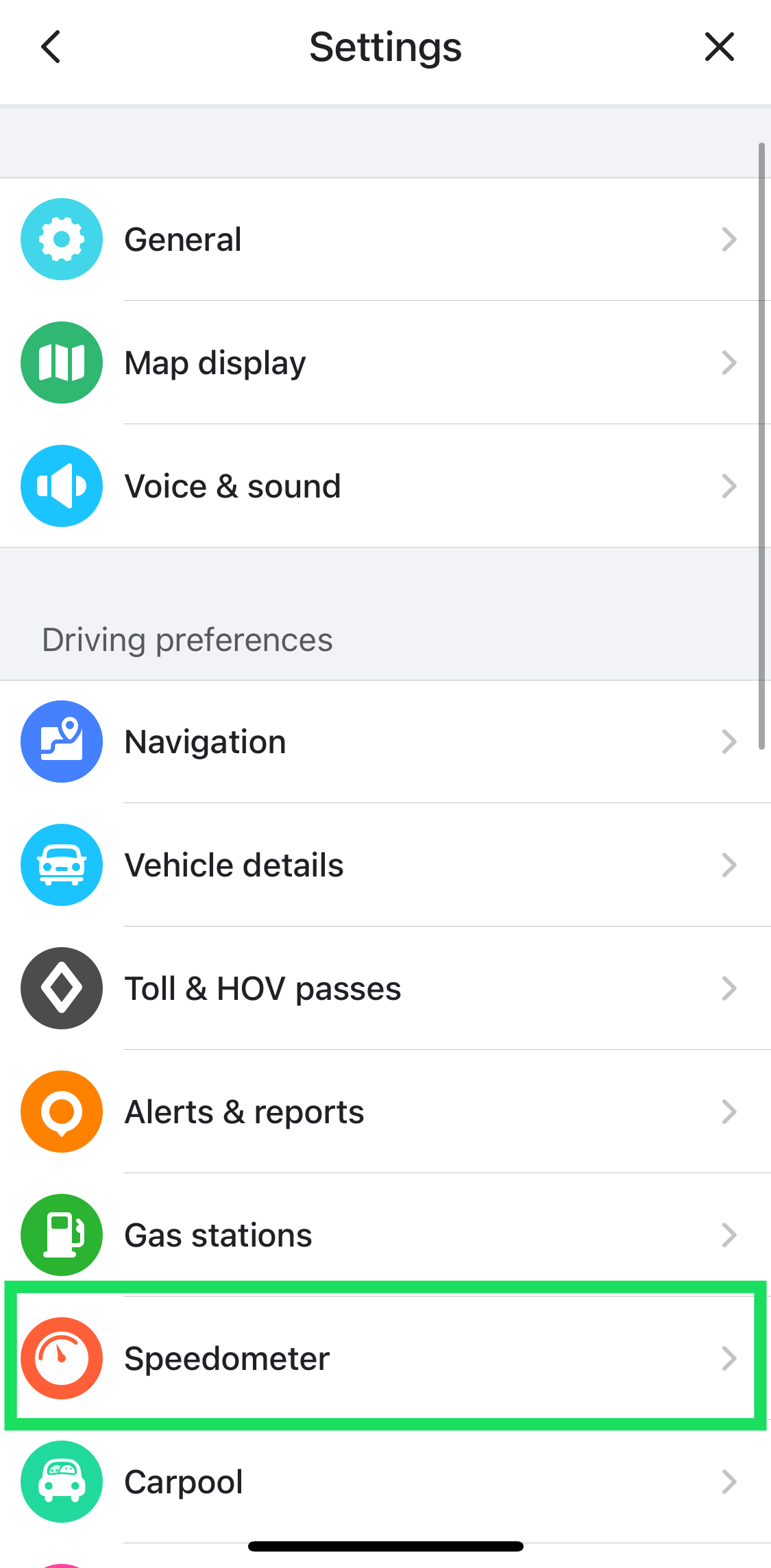The image size is (771, 1568).
Task: Open General settings
Action: coord(384,239)
